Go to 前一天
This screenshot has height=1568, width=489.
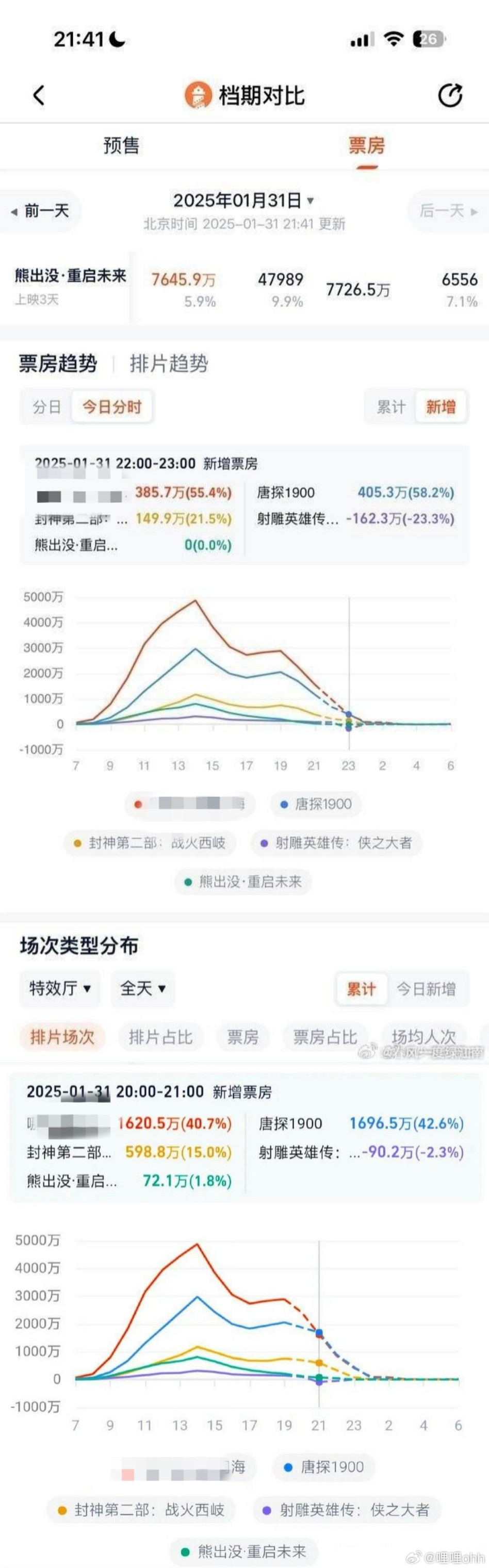40,211
